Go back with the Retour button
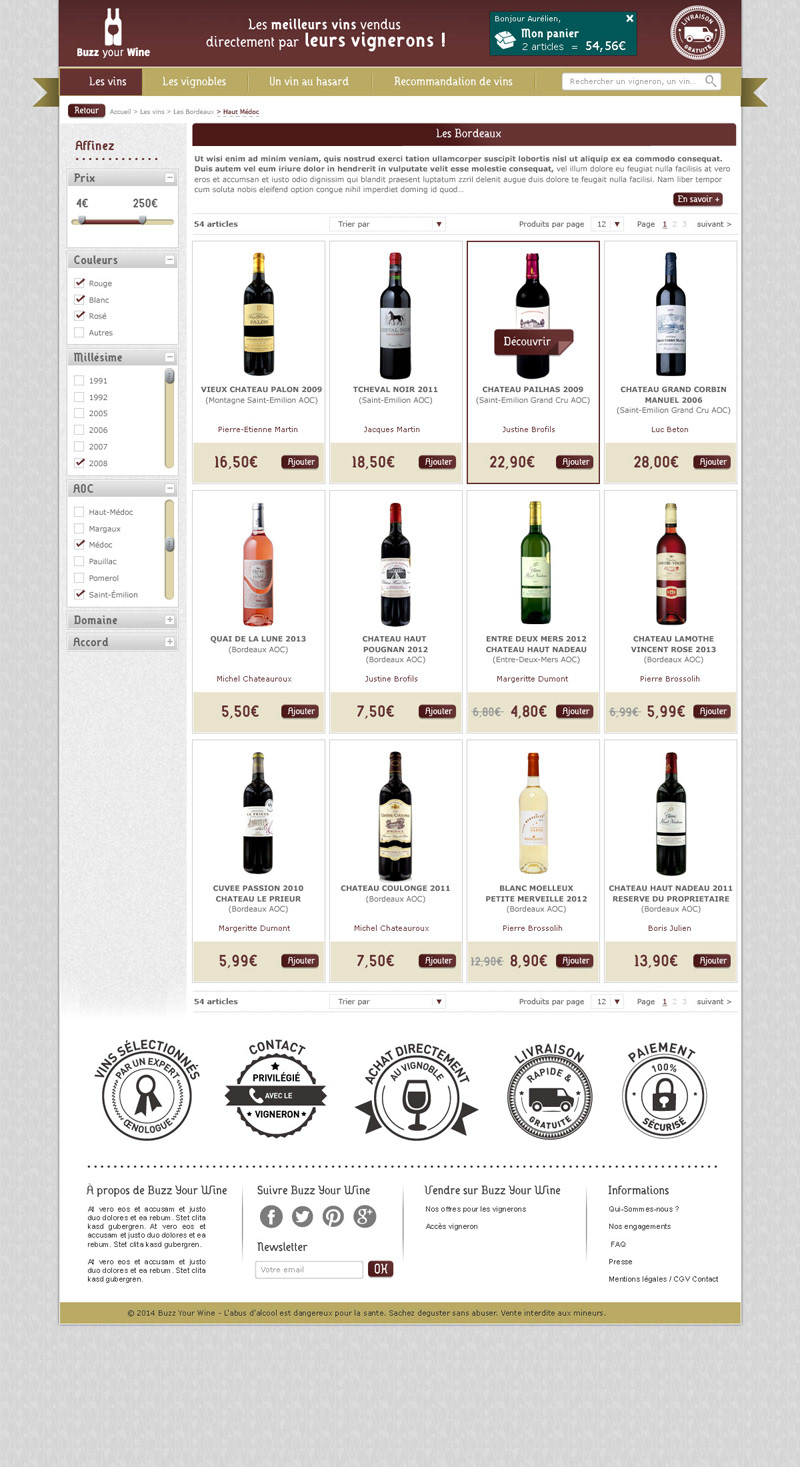Screen dimensions: 800x1467 [x=86, y=111]
